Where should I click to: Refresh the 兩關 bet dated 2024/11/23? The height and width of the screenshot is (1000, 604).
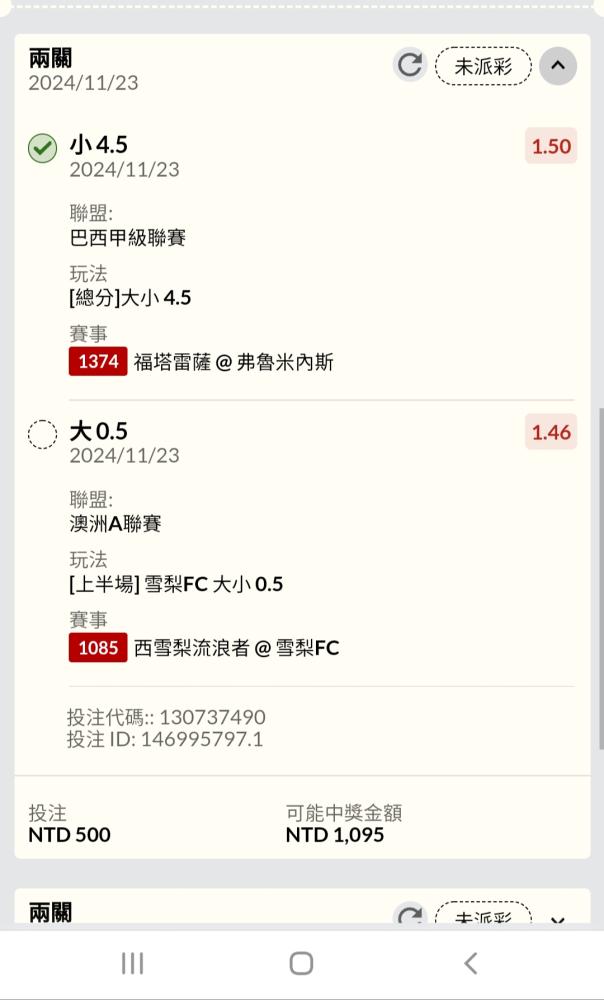pyautogui.click(x=409, y=65)
